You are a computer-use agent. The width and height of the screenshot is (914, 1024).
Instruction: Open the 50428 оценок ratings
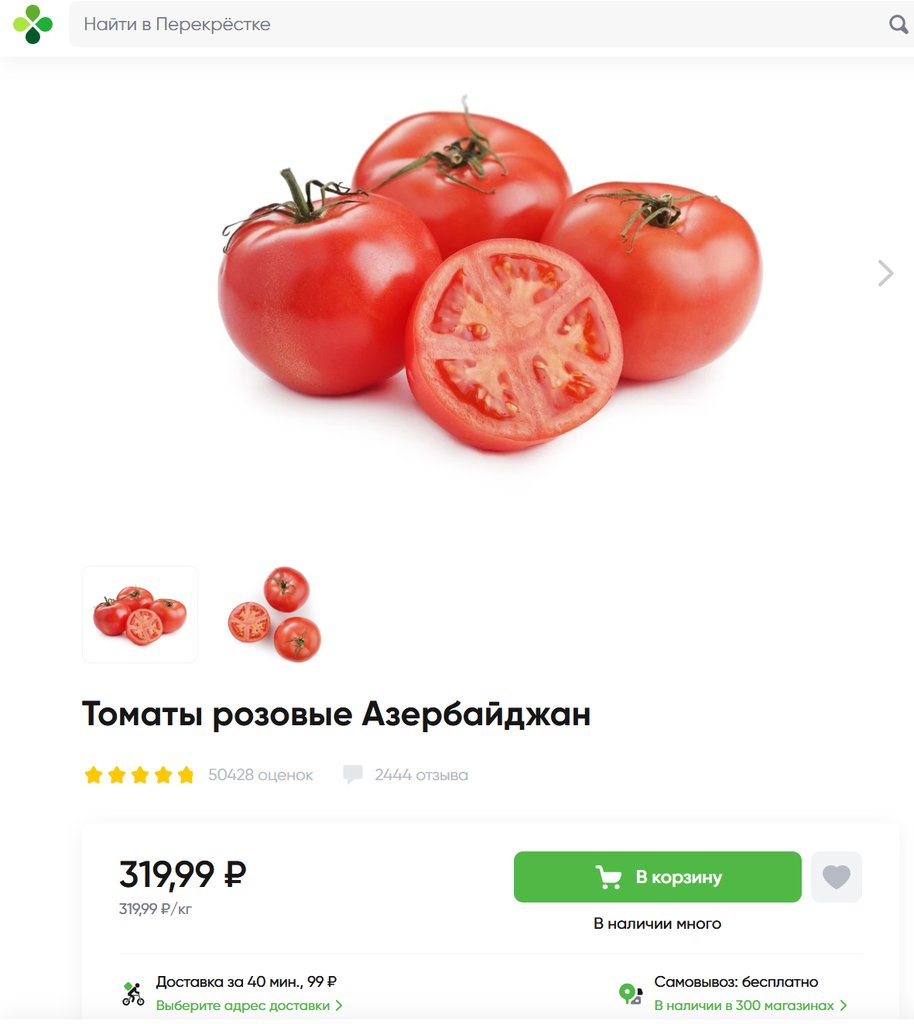[x=260, y=775]
